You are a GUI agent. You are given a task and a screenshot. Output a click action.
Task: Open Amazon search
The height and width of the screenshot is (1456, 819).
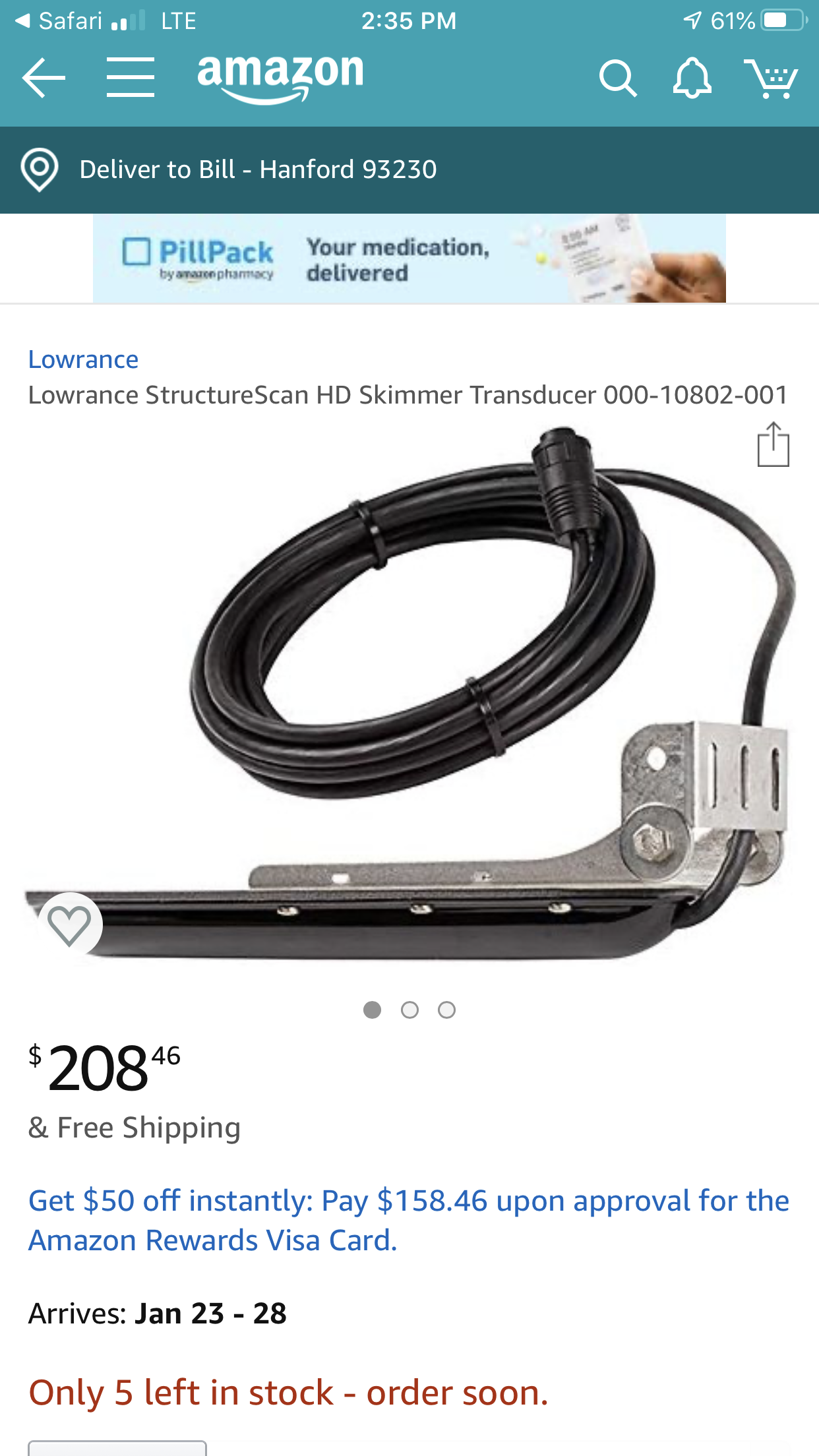coord(617,78)
